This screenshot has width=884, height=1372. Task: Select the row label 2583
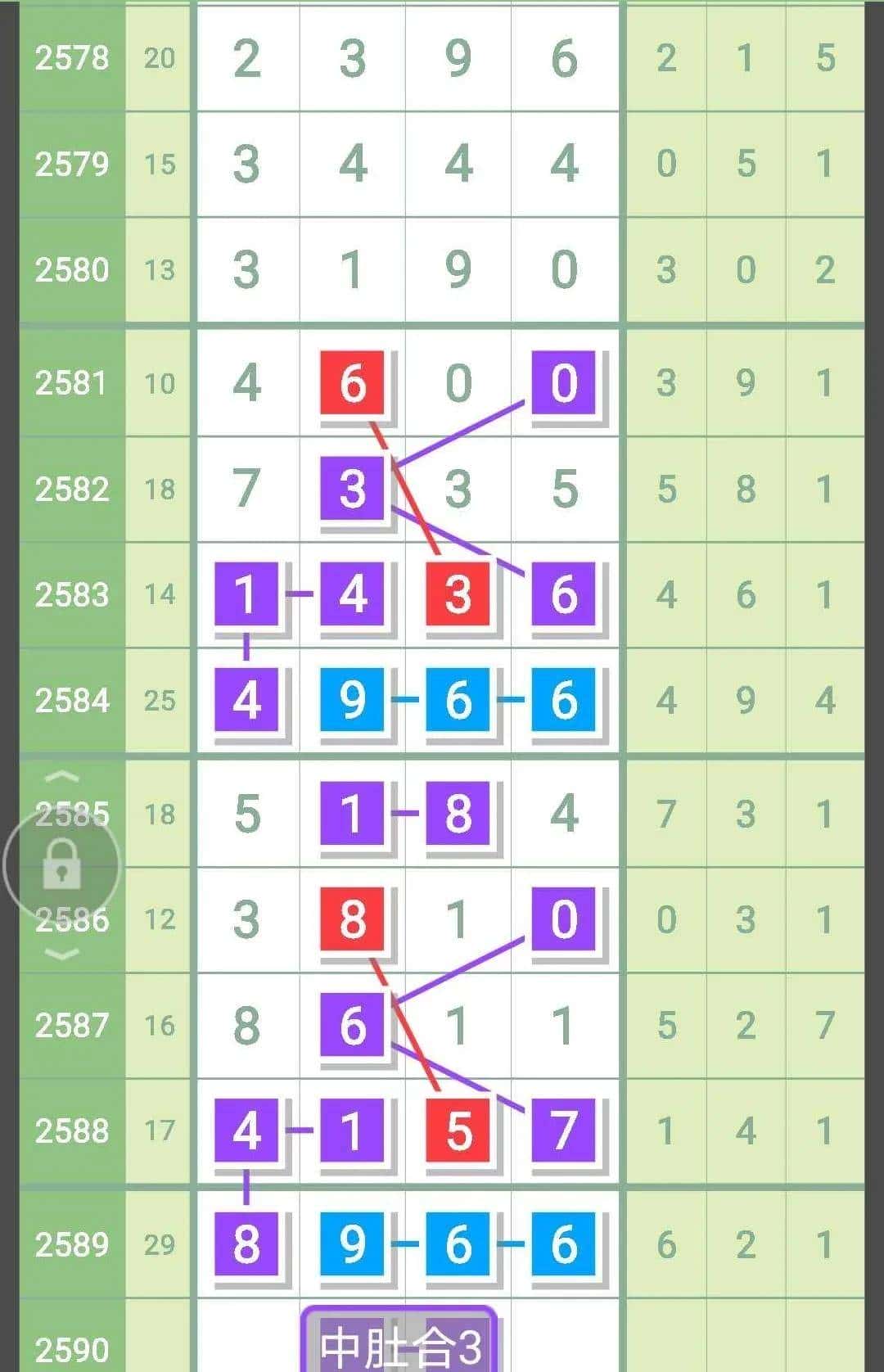click(x=70, y=595)
